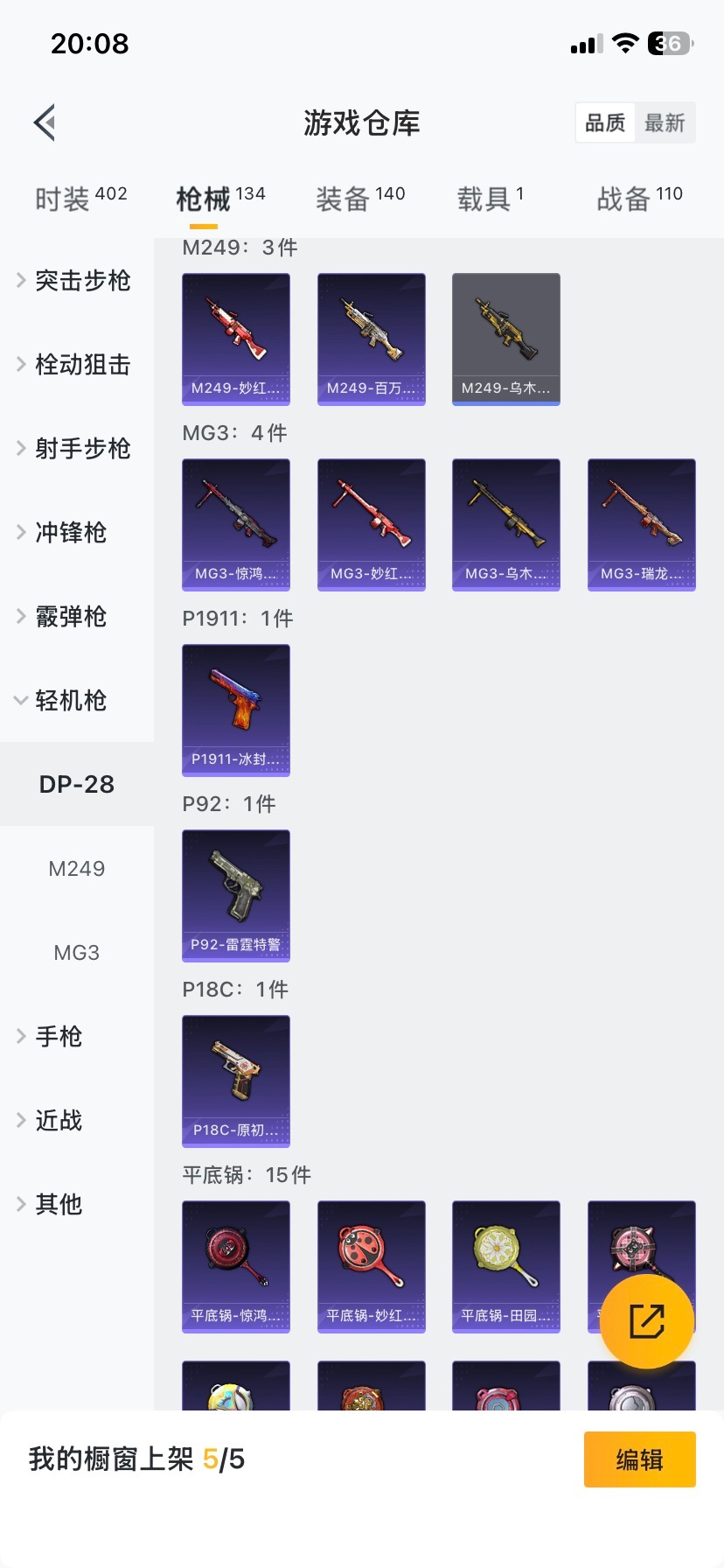Tap the back arrow at top left
This screenshot has height=1568, width=724.
[x=44, y=122]
